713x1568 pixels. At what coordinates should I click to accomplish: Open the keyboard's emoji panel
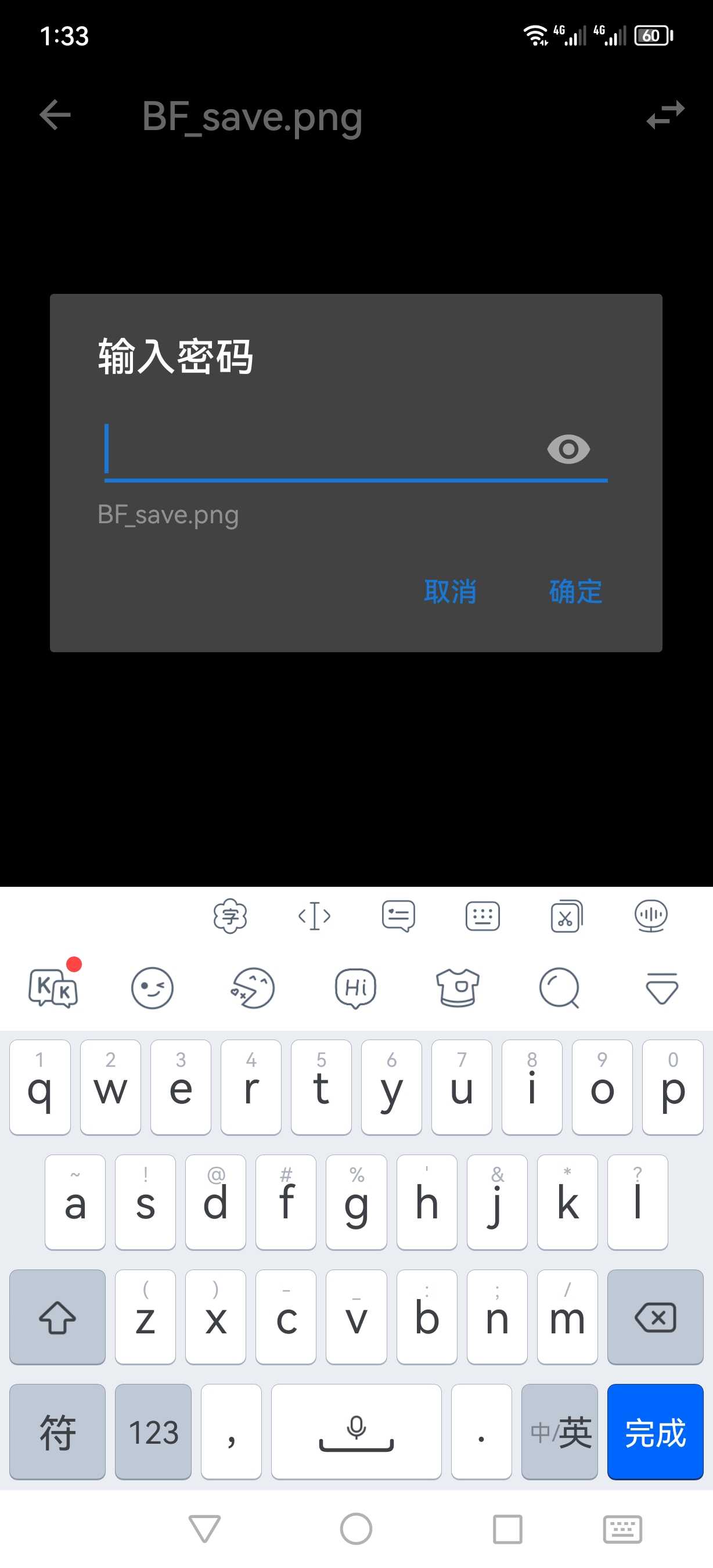(x=152, y=987)
